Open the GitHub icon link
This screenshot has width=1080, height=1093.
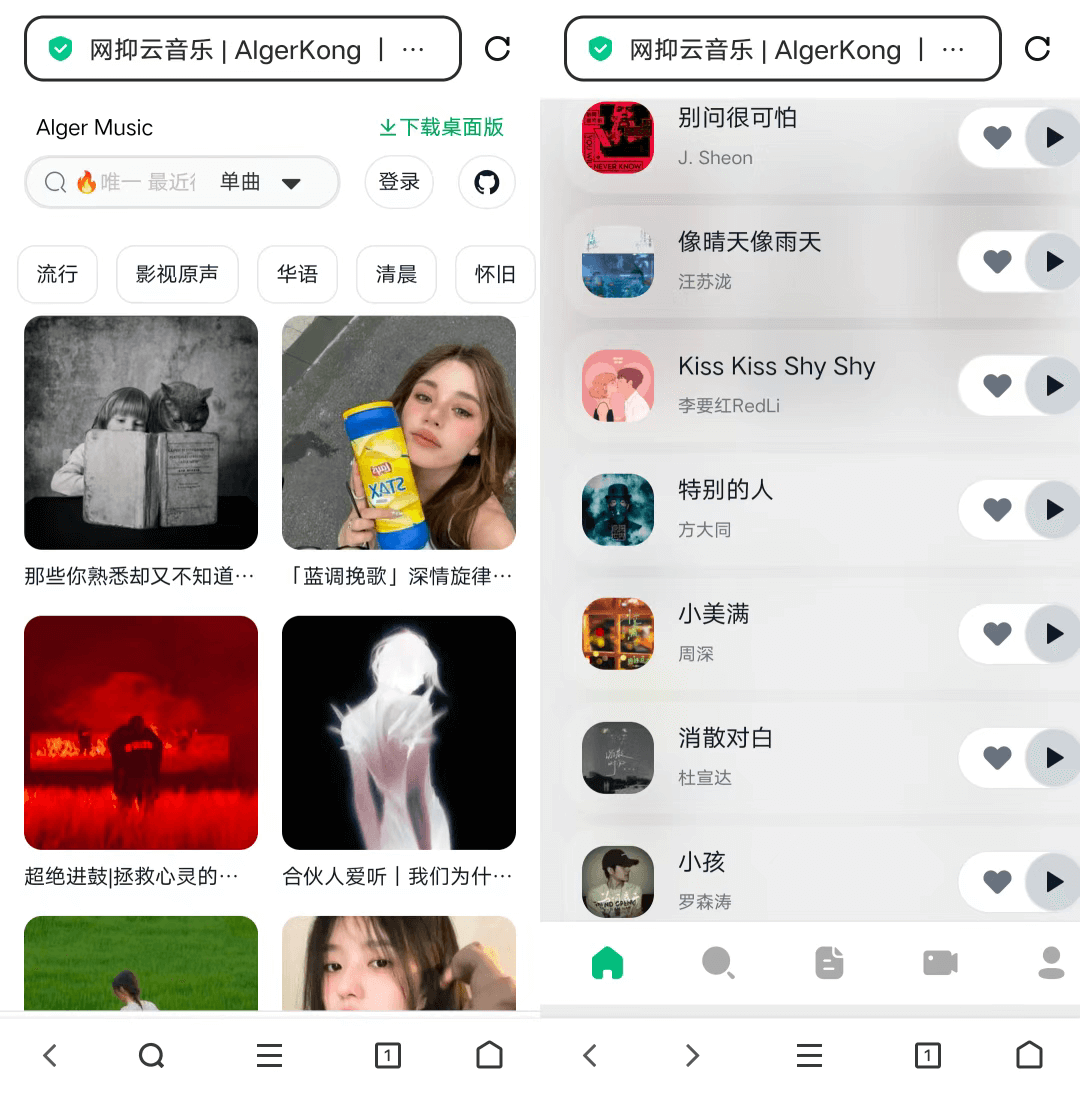tap(487, 182)
